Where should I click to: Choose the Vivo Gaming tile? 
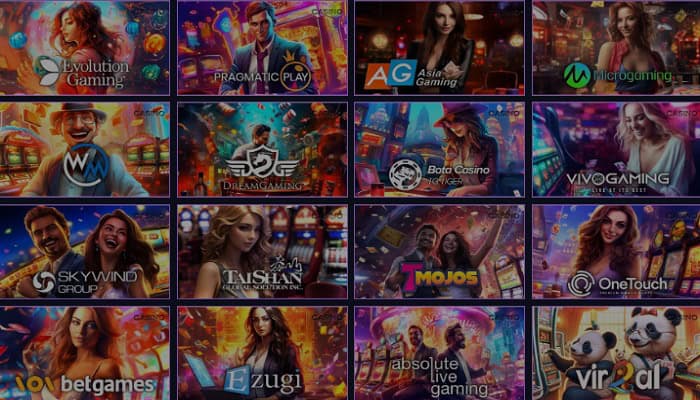click(616, 148)
